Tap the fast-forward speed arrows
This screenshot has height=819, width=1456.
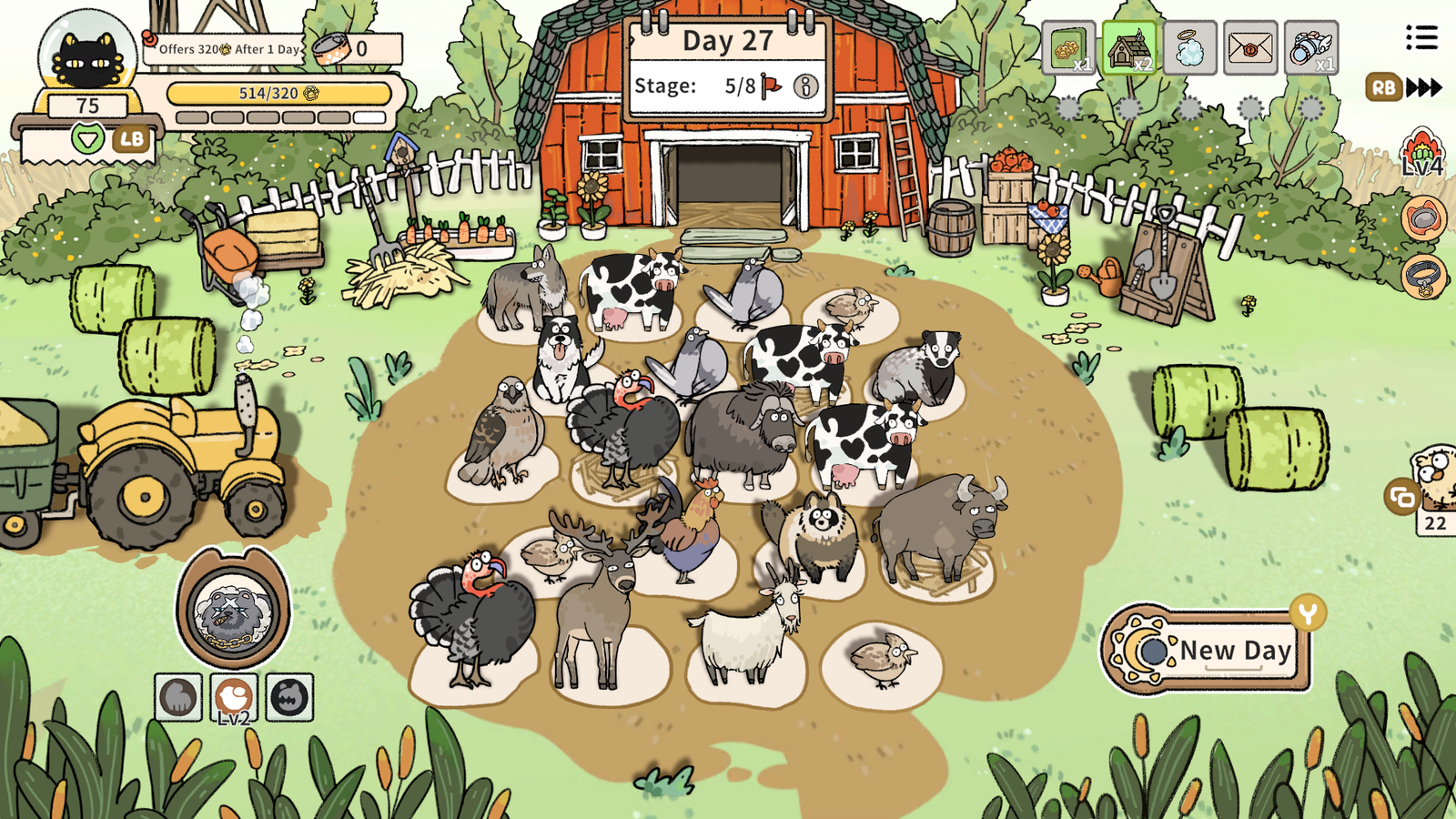(x=1423, y=87)
